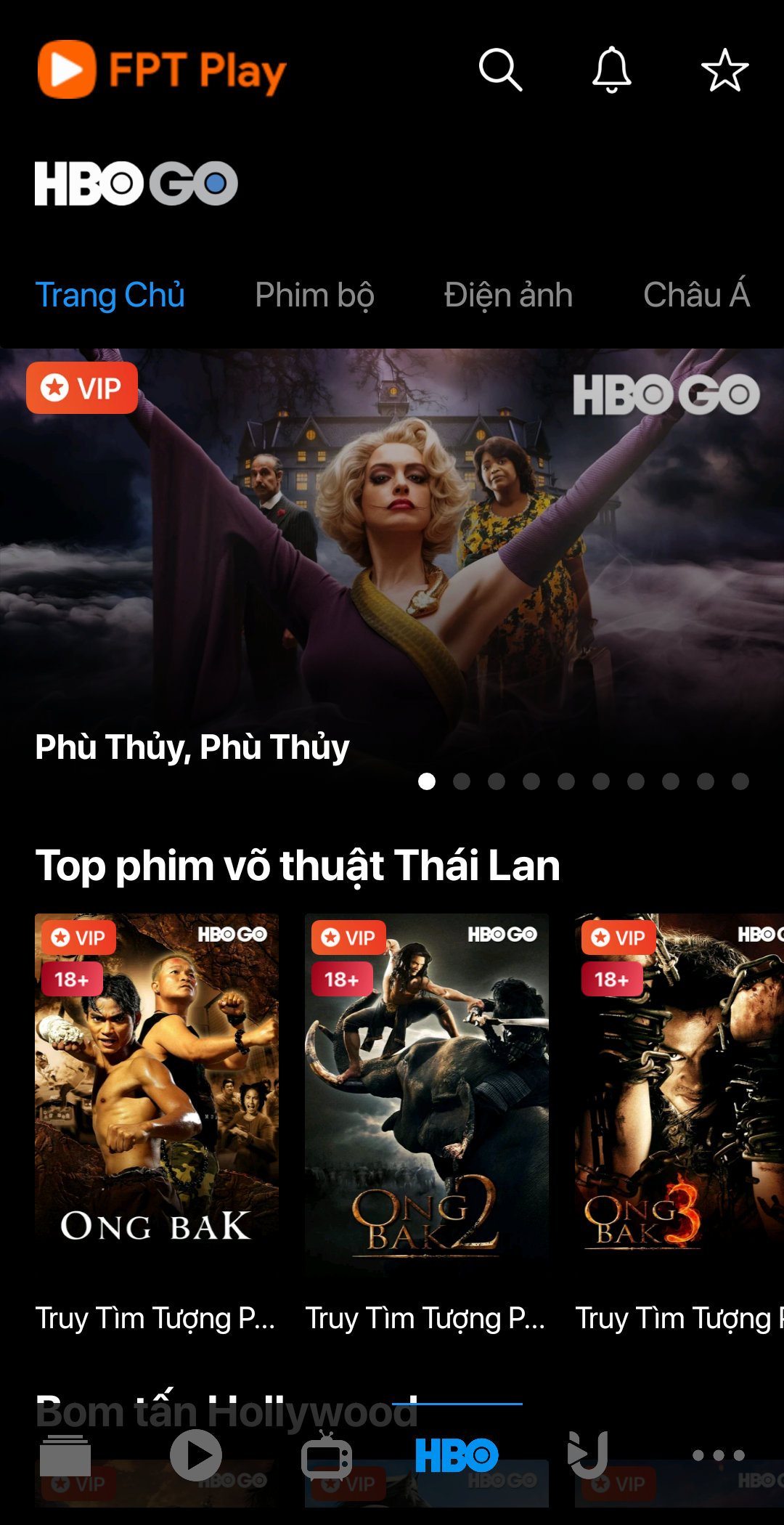Open the Điện ảnh tab
The width and height of the screenshot is (784, 1525).
tap(508, 295)
